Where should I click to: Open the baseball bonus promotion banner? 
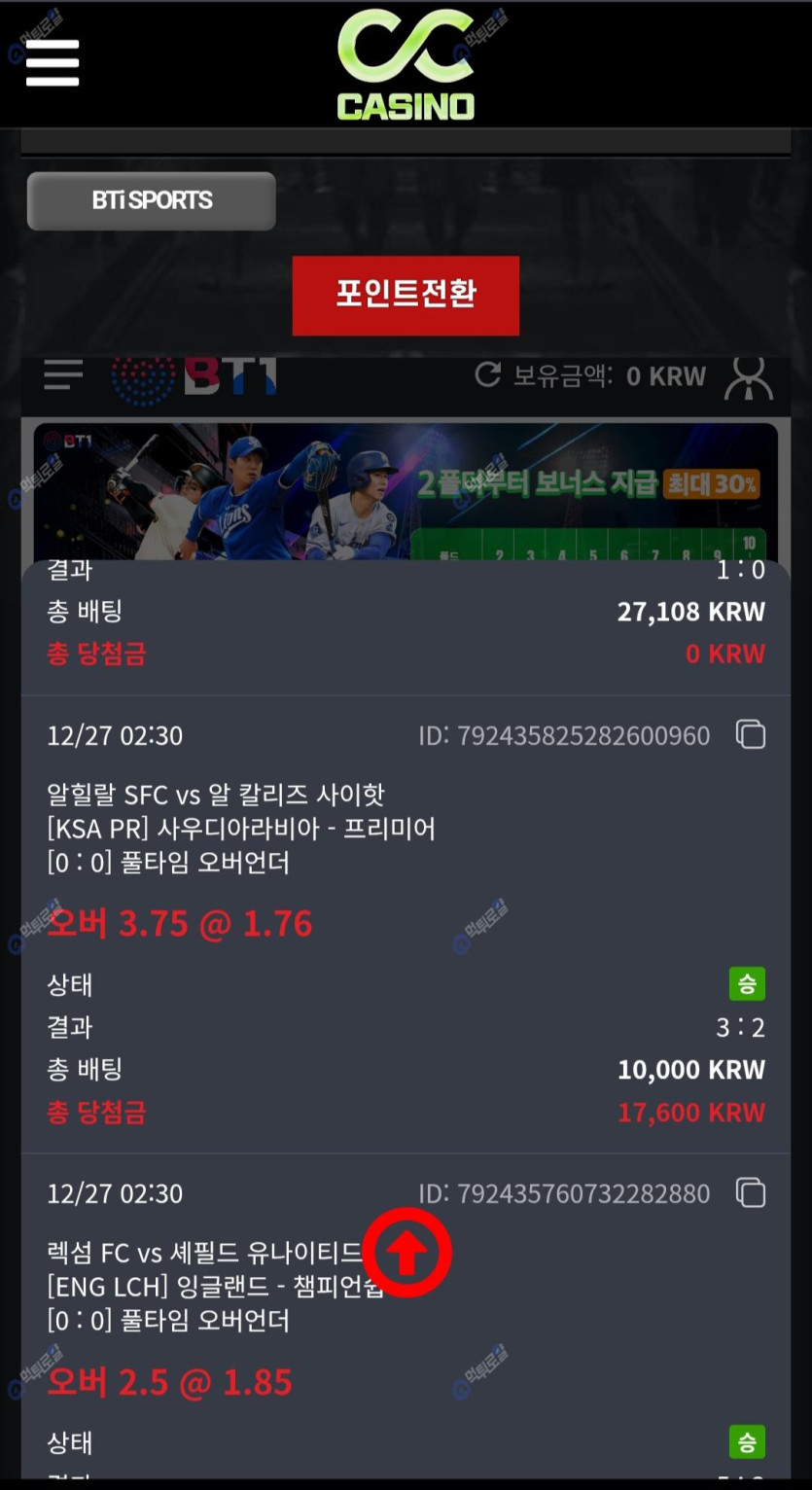point(406,491)
